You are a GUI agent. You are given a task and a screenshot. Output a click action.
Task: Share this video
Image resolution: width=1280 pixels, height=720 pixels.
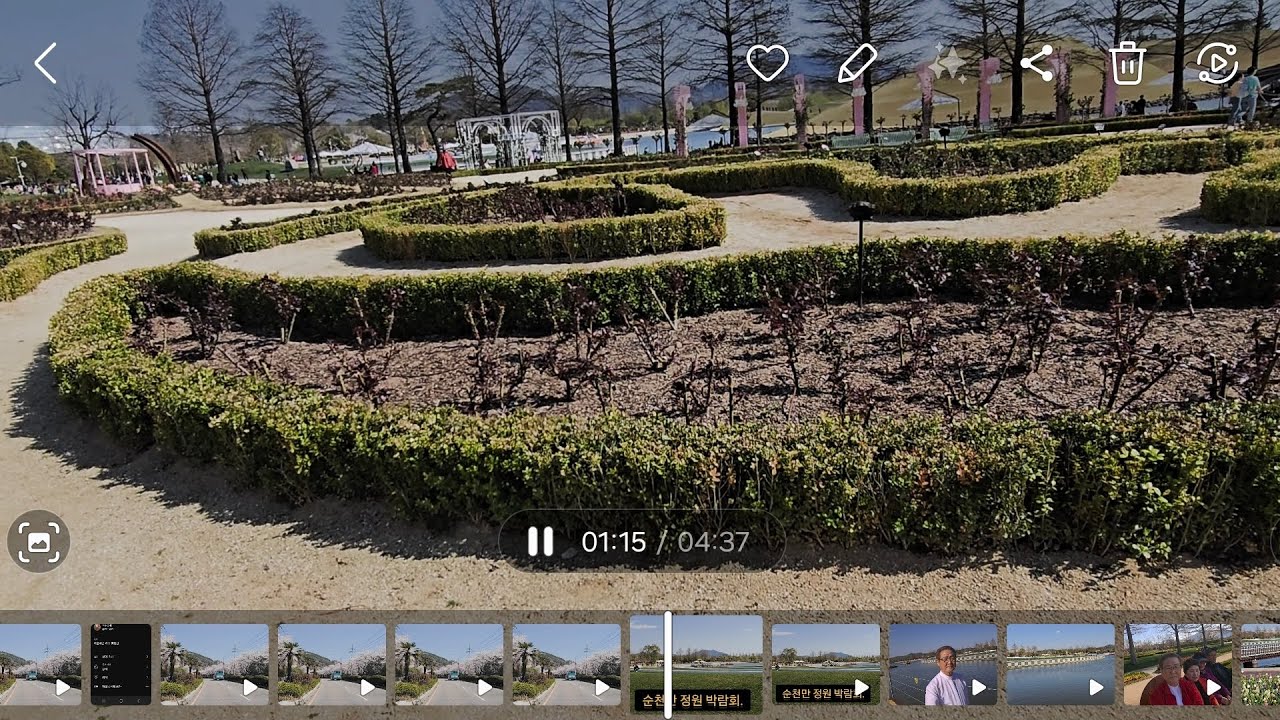point(1037,63)
